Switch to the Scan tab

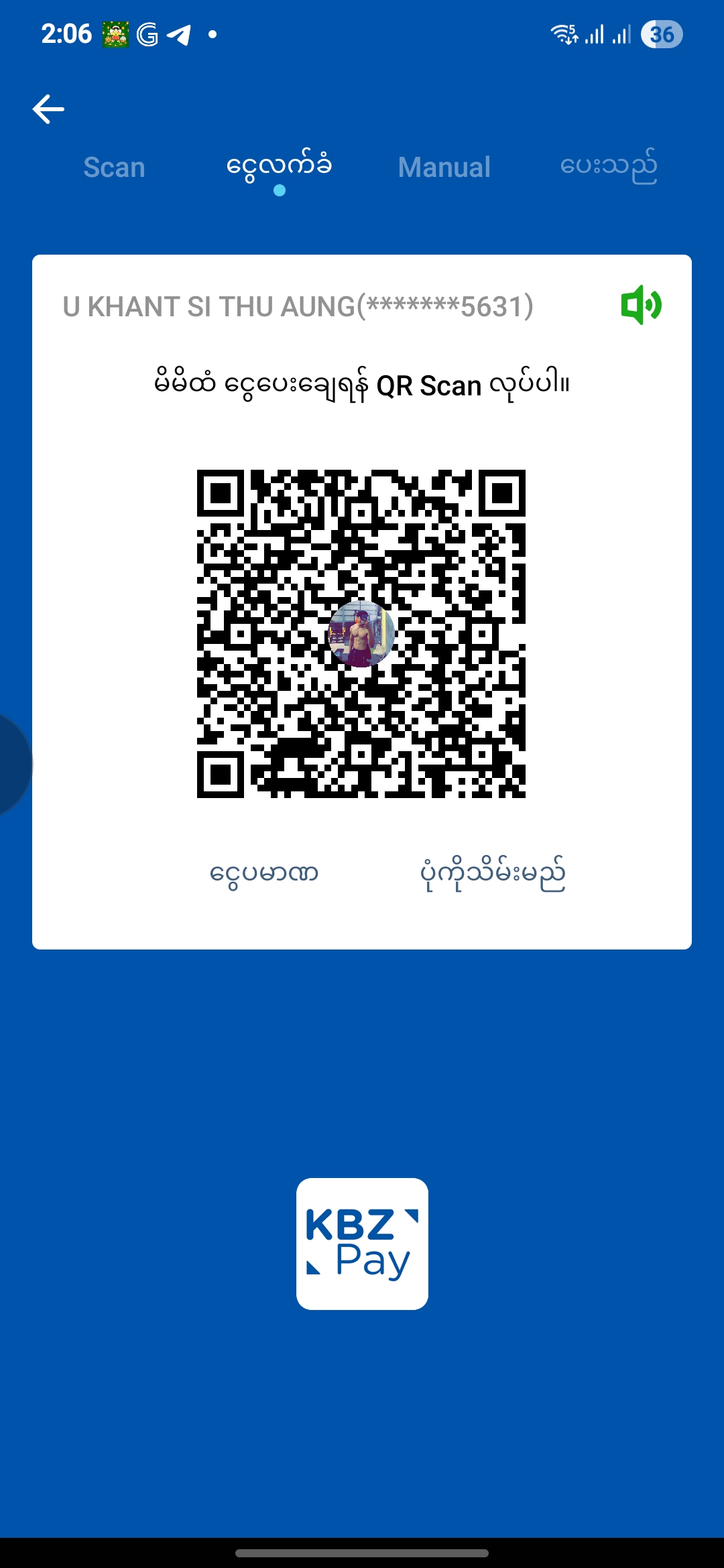click(x=114, y=168)
